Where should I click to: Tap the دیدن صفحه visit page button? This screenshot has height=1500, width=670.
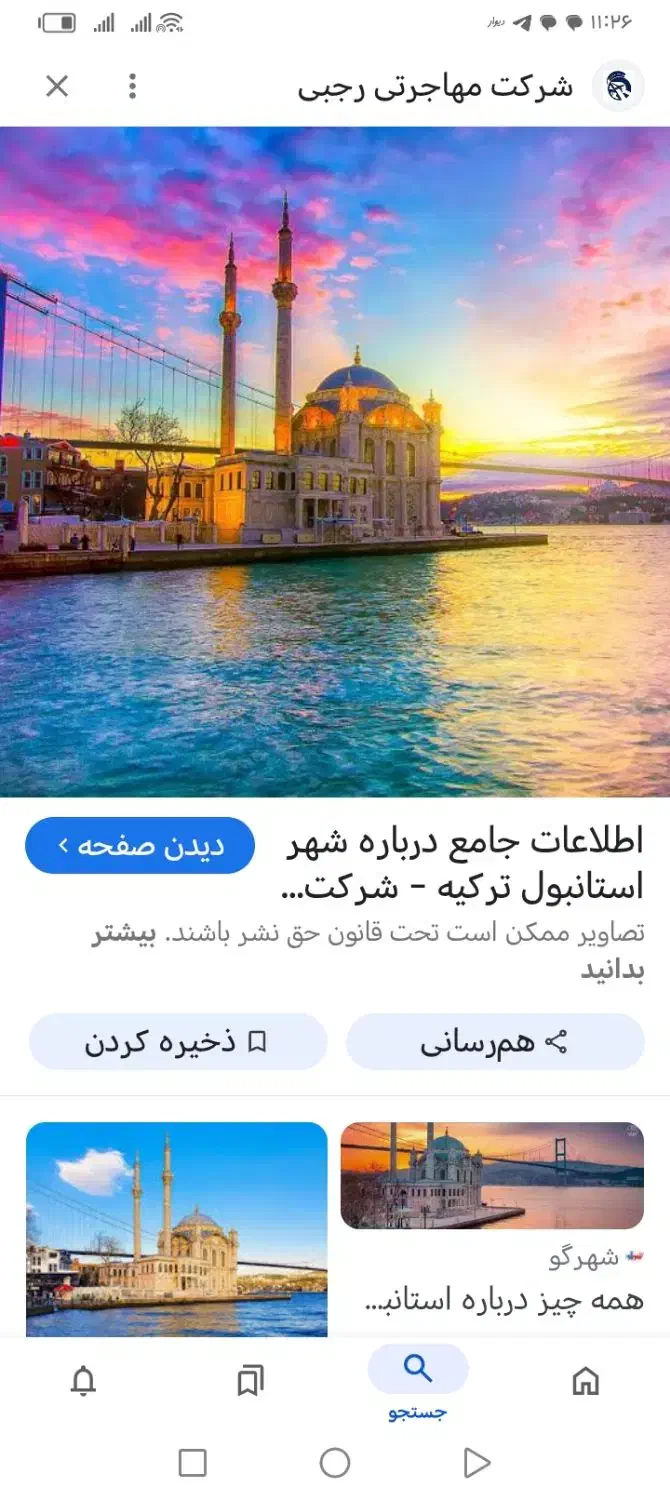point(140,846)
